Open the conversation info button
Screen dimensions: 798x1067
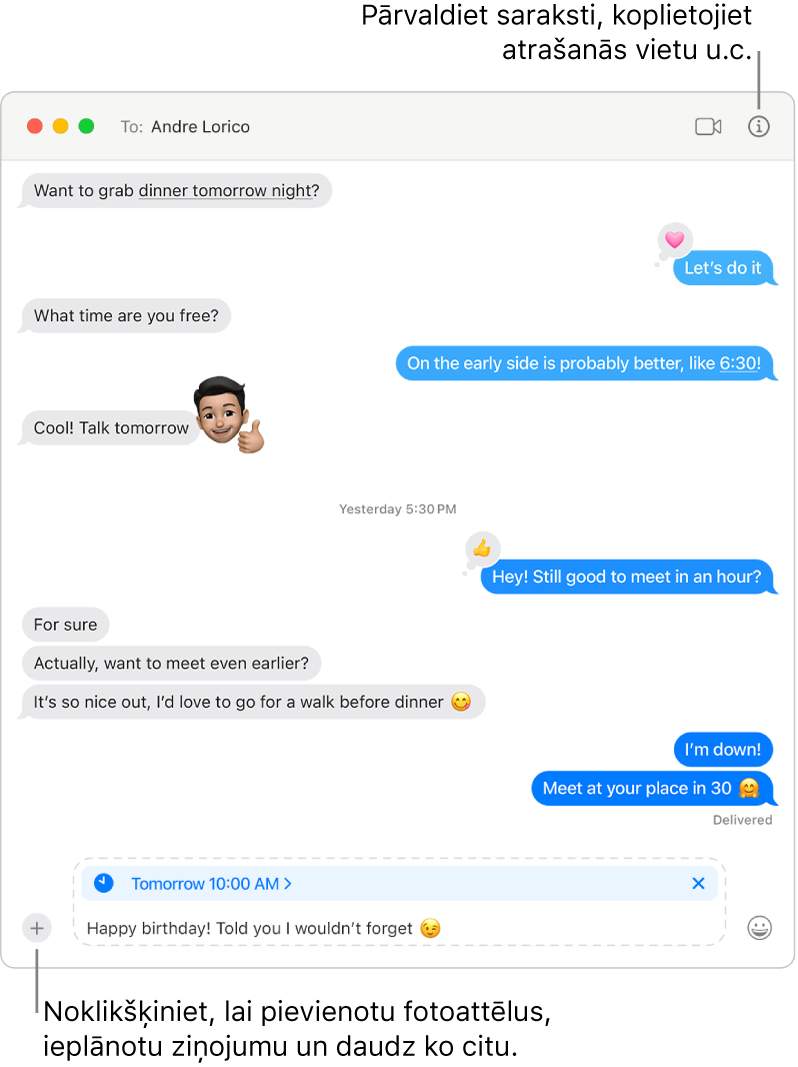coord(759,127)
